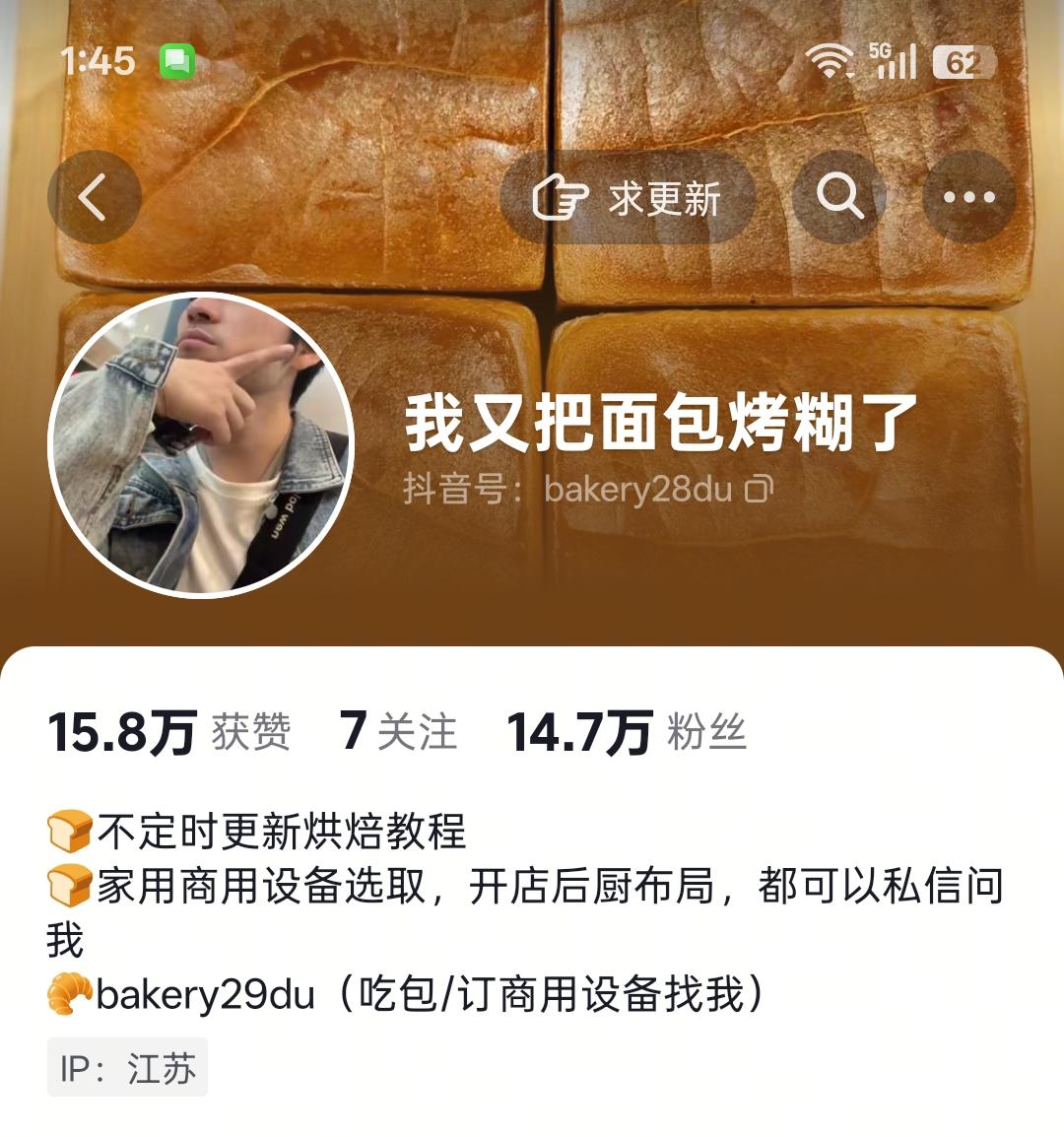This screenshot has height=1137, width=1064.
Task: Tap the Wi-Fi icon in the status bar
Action: pos(832,61)
